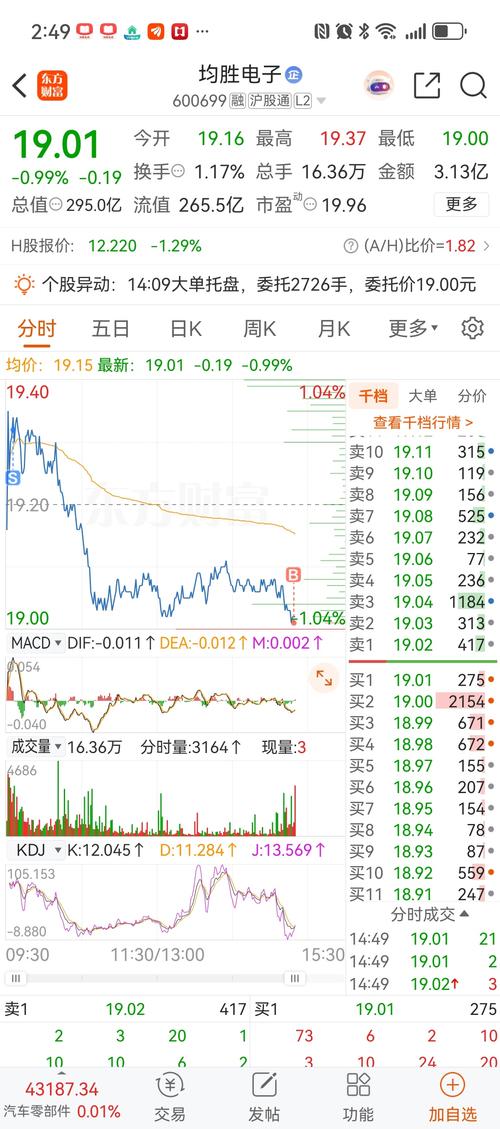The height and width of the screenshot is (1129, 500).
Task: Change the KDJ indicator dropdown
Action: 35,850
